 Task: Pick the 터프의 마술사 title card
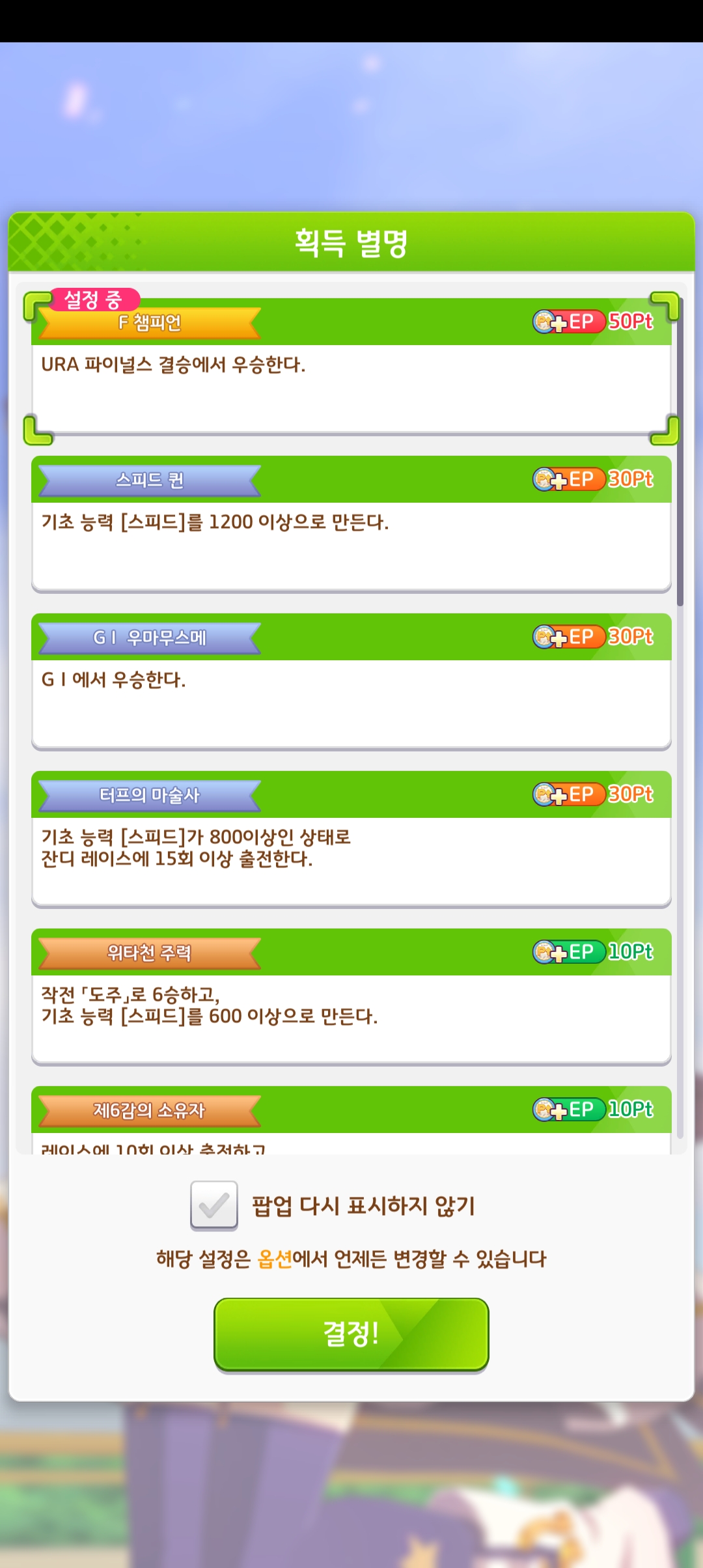[x=351, y=840]
